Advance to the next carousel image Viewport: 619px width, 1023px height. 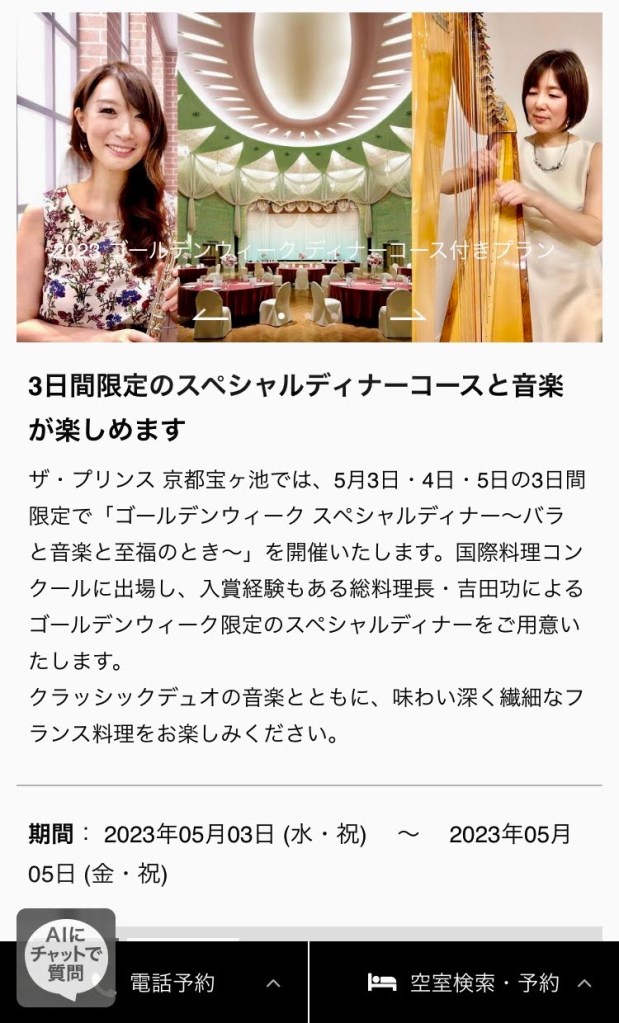(x=408, y=314)
